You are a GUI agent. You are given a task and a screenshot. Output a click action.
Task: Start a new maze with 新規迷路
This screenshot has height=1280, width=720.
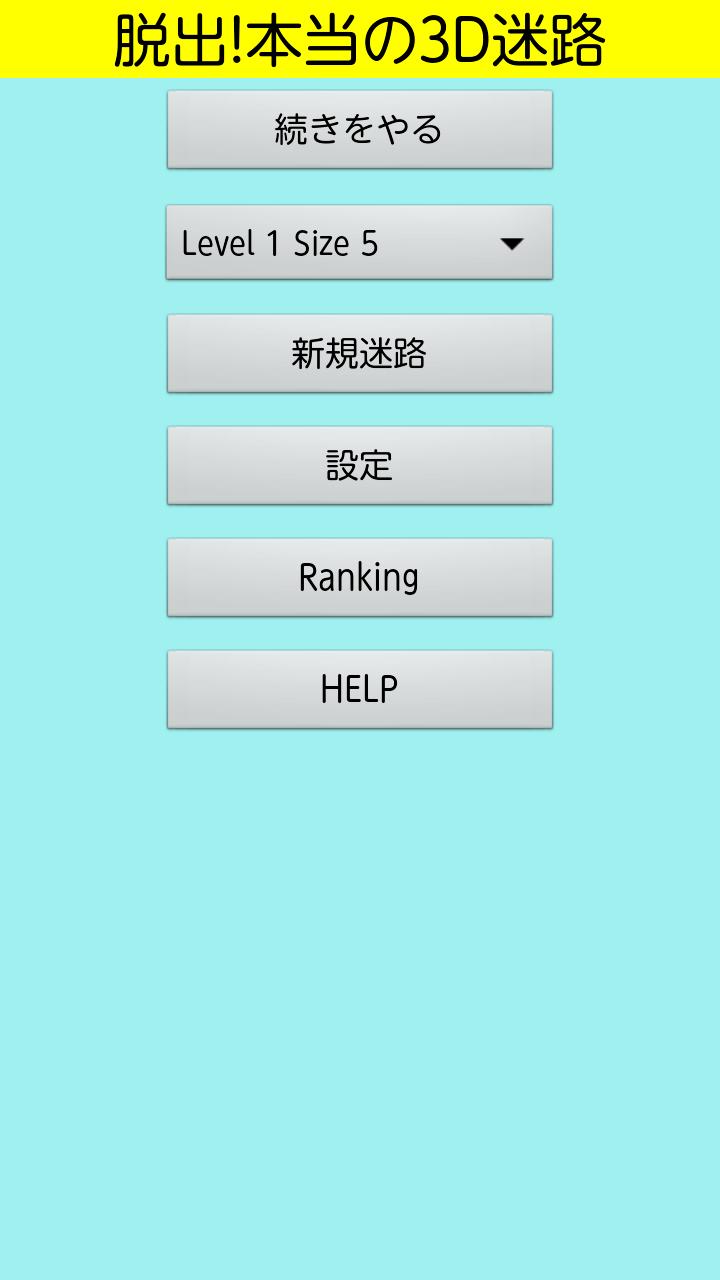(x=359, y=353)
